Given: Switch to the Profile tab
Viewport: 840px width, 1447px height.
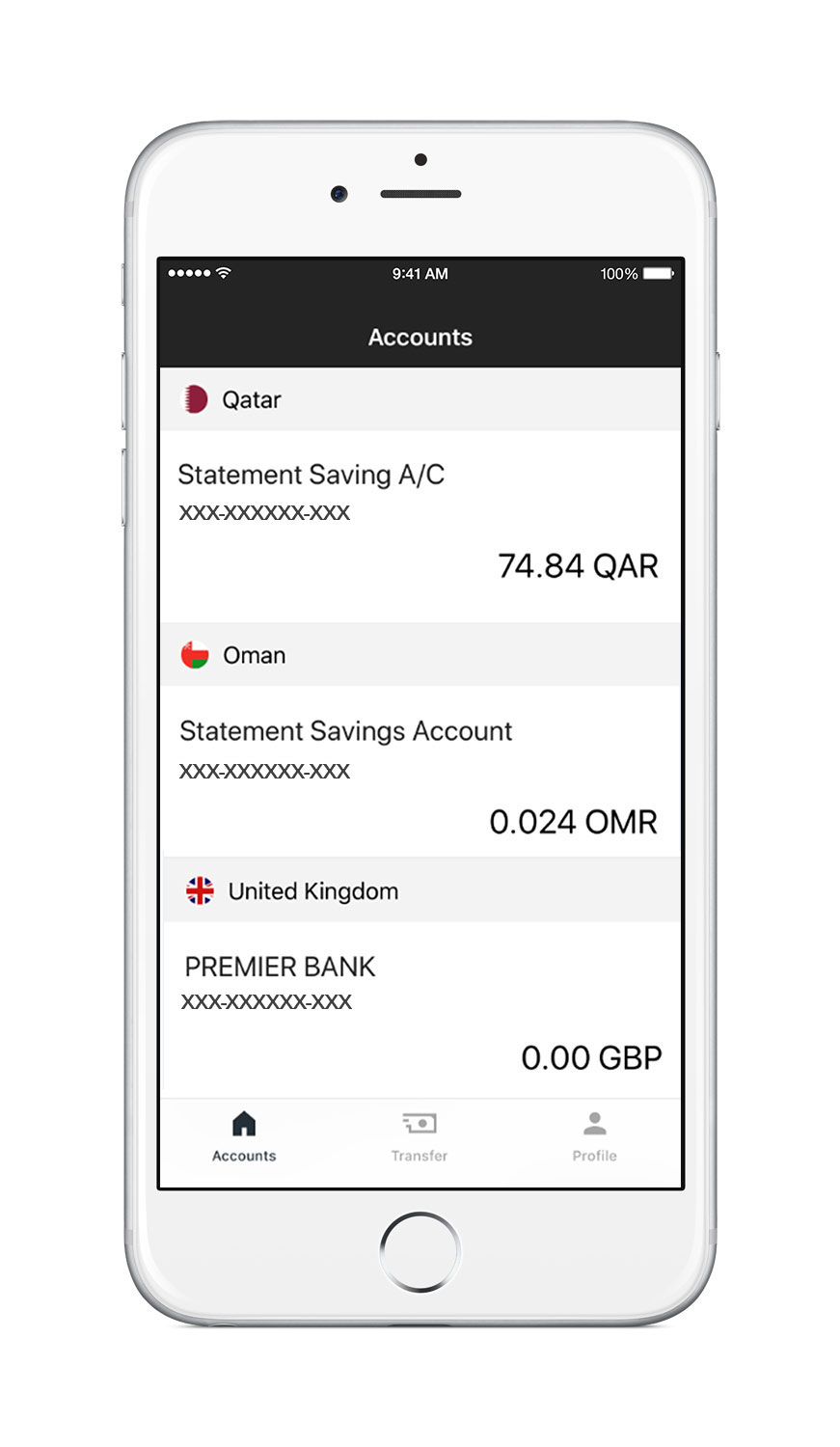Looking at the screenshot, I should [595, 1136].
